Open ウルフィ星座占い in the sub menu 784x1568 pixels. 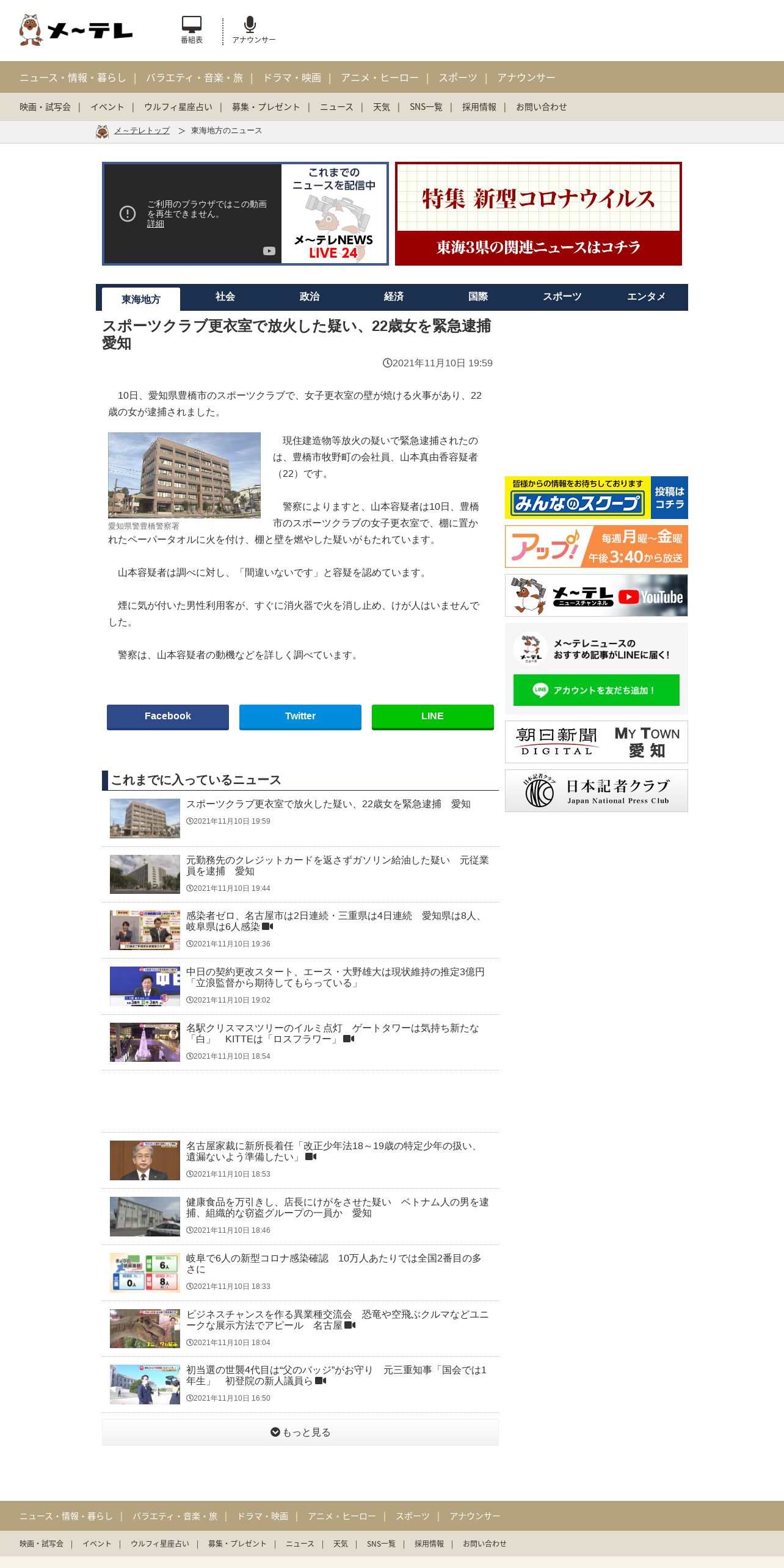[x=178, y=107]
